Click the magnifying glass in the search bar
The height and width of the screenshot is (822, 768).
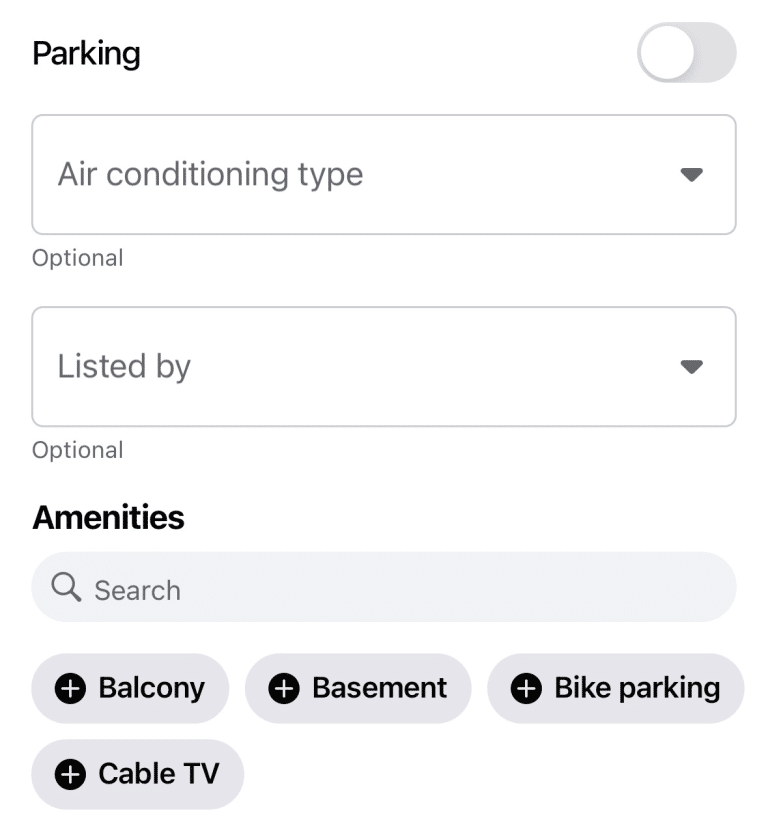(65, 588)
